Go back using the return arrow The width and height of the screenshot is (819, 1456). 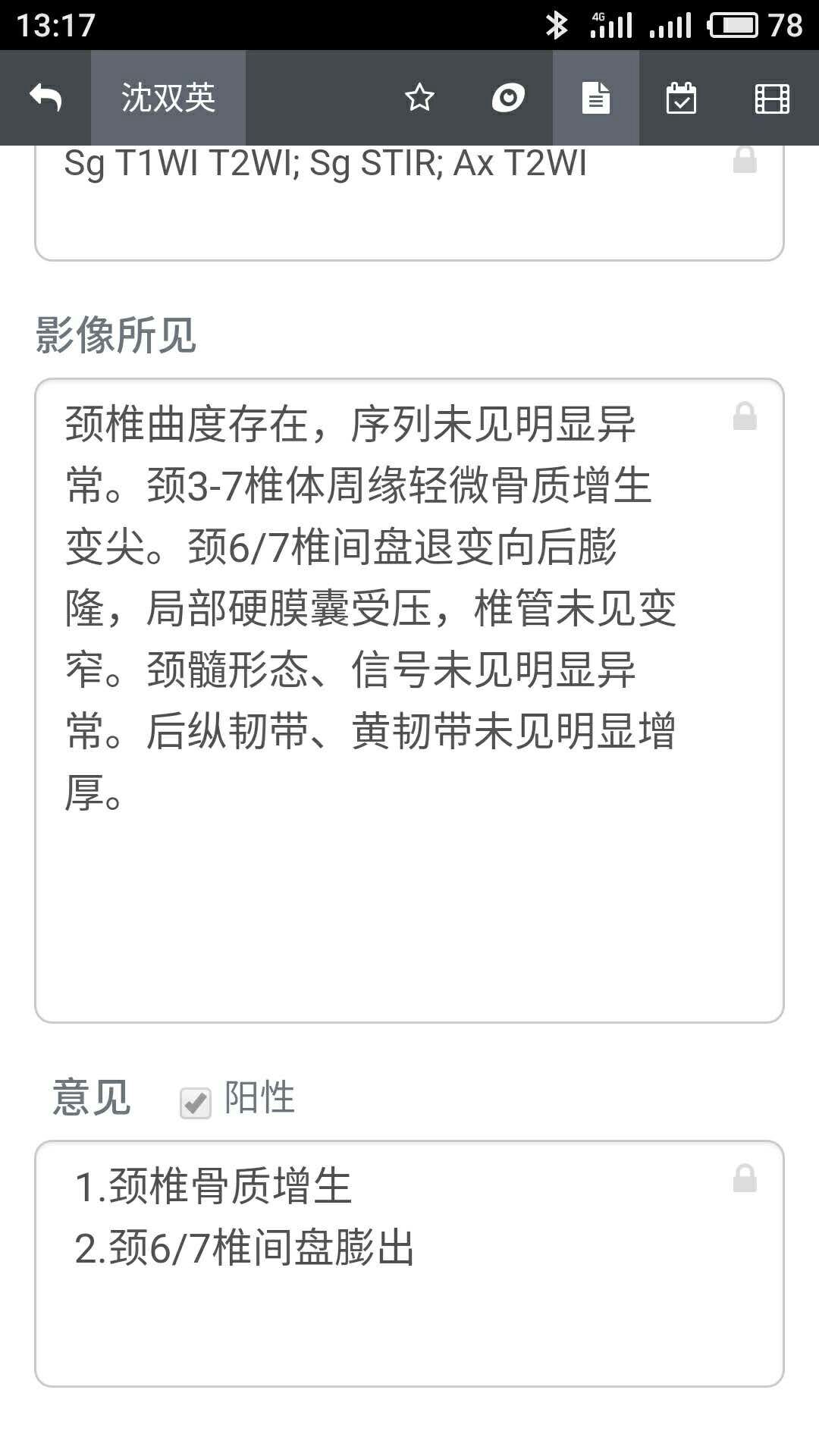(x=45, y=98)
